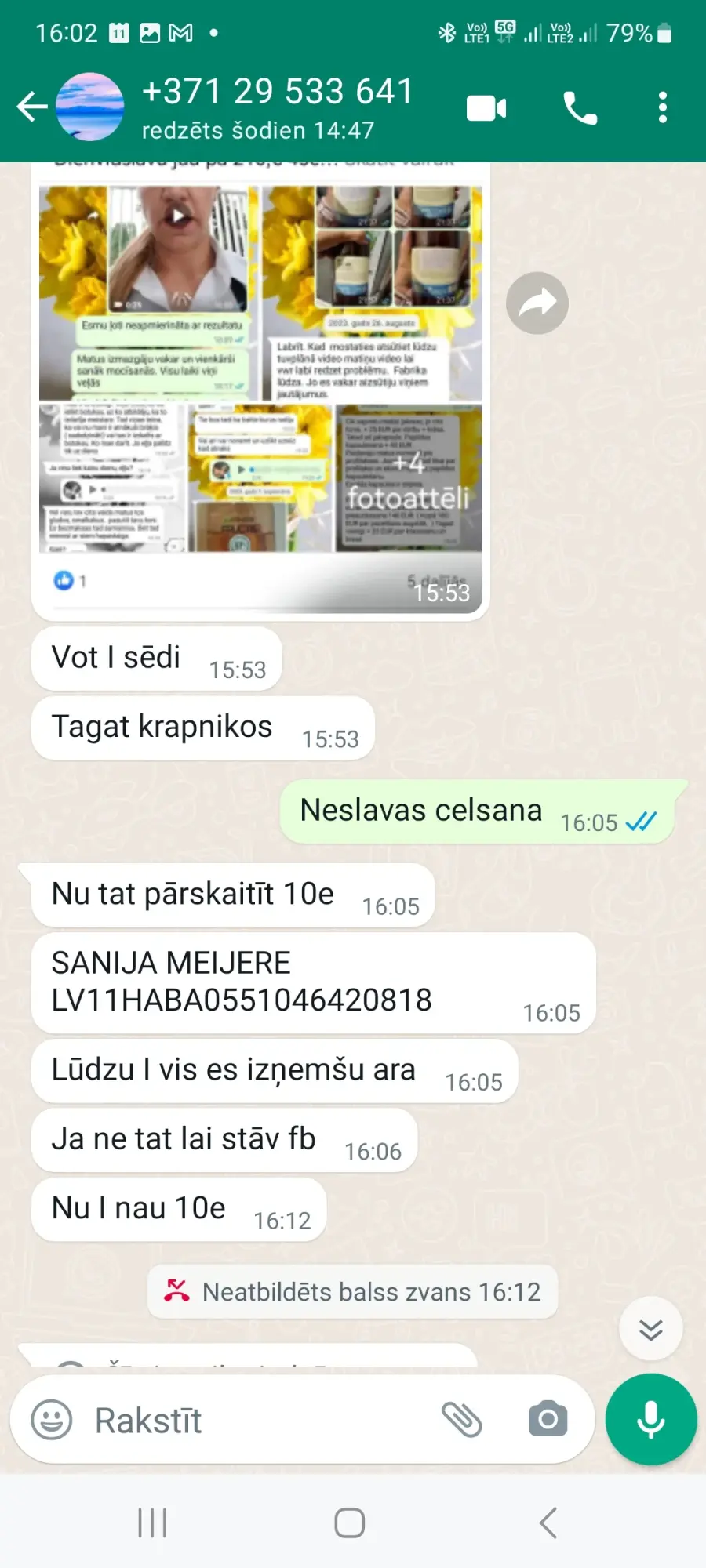Record a voice message
Image resolution: width=706 pixels, height=1568 pixels.
pos(651,1419)
